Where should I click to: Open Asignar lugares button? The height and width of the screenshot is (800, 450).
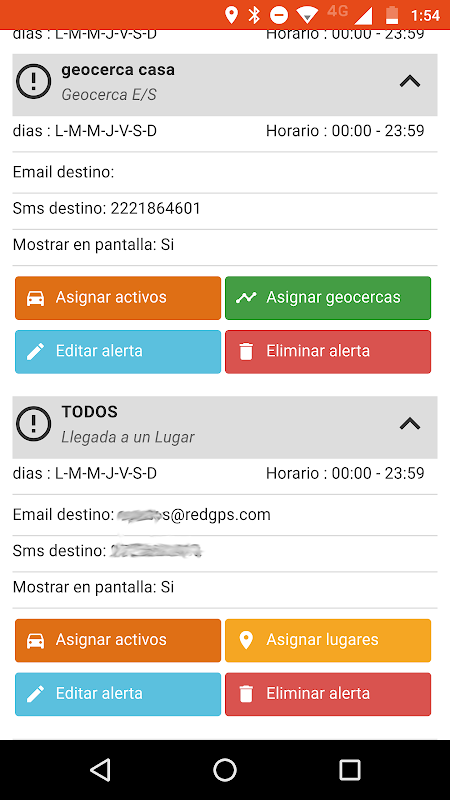(328, 640)
